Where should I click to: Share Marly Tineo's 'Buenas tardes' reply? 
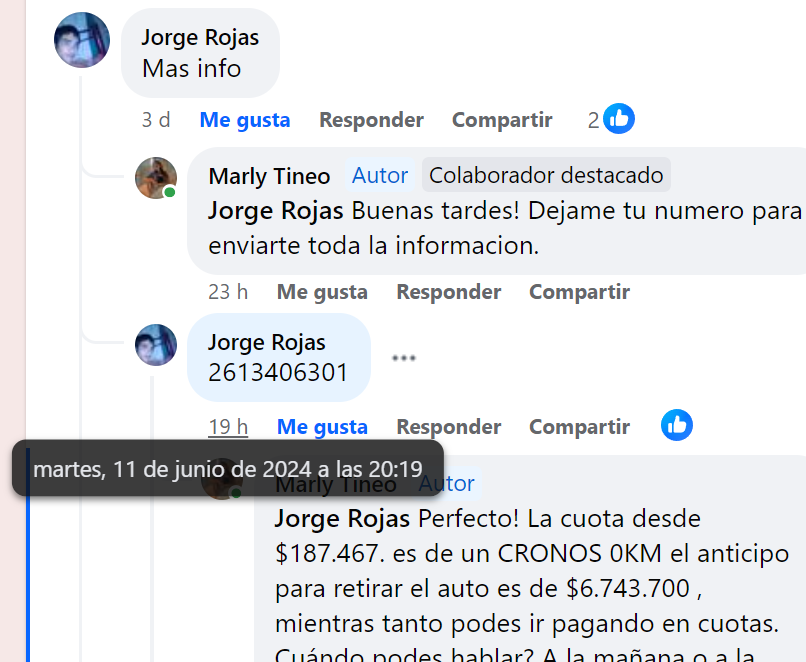coord(579,292)
